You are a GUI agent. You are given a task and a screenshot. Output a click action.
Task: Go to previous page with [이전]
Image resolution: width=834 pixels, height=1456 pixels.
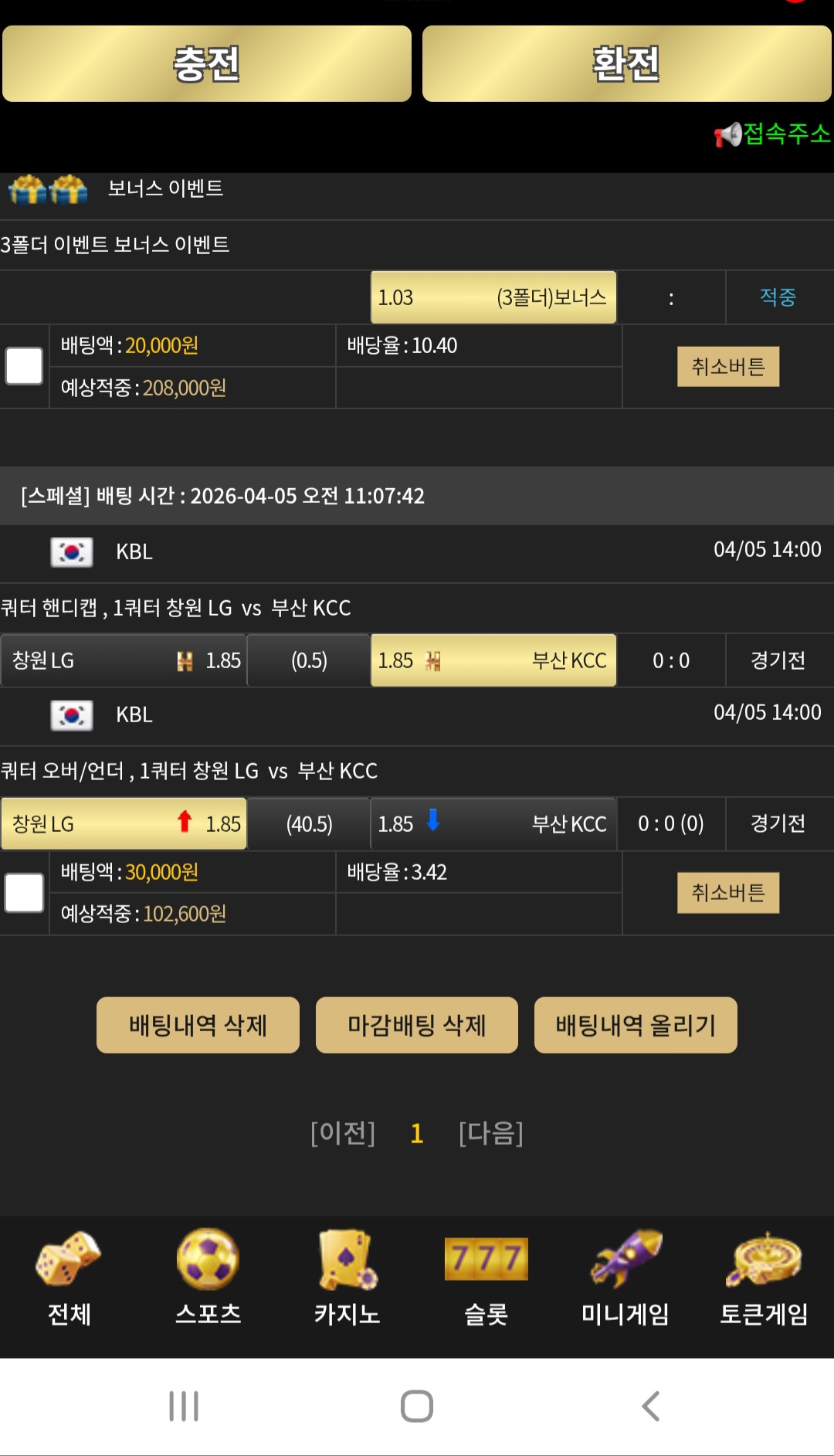(x=342, y=1133)
